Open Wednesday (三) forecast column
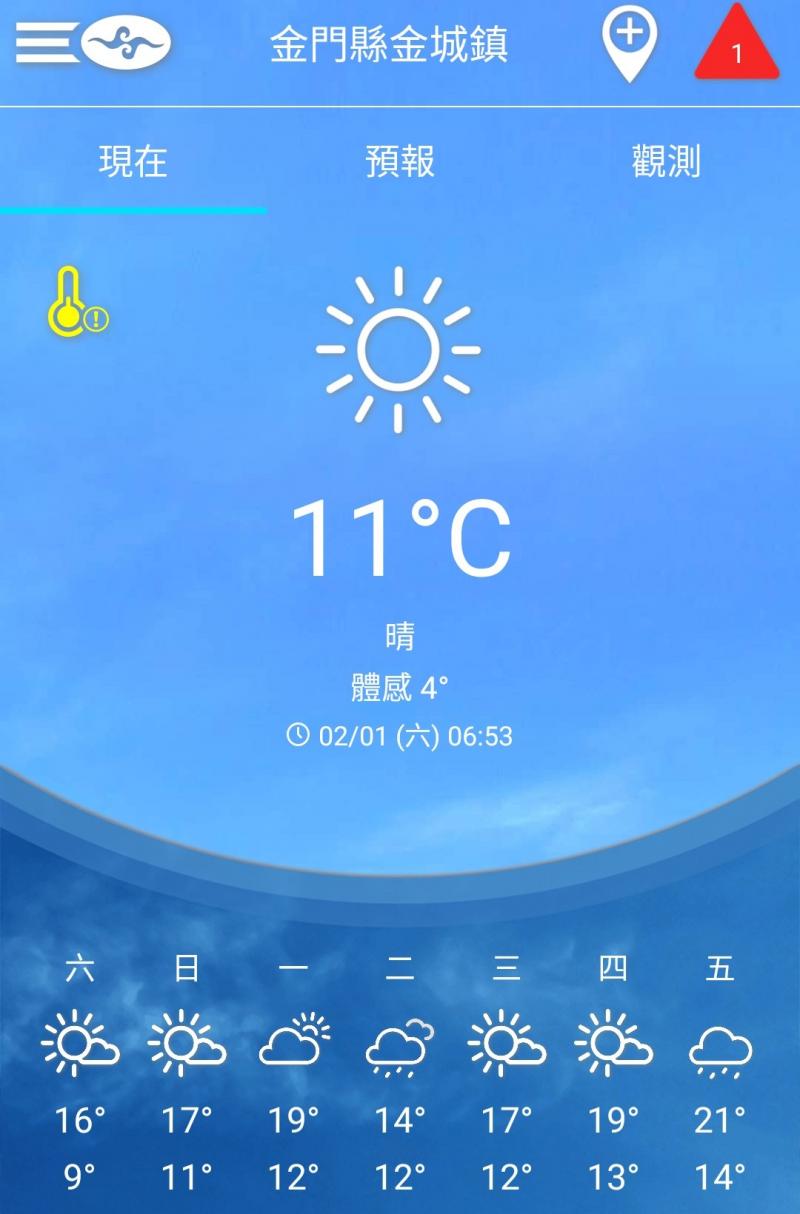800x1214 pixels. (507, 1072)
